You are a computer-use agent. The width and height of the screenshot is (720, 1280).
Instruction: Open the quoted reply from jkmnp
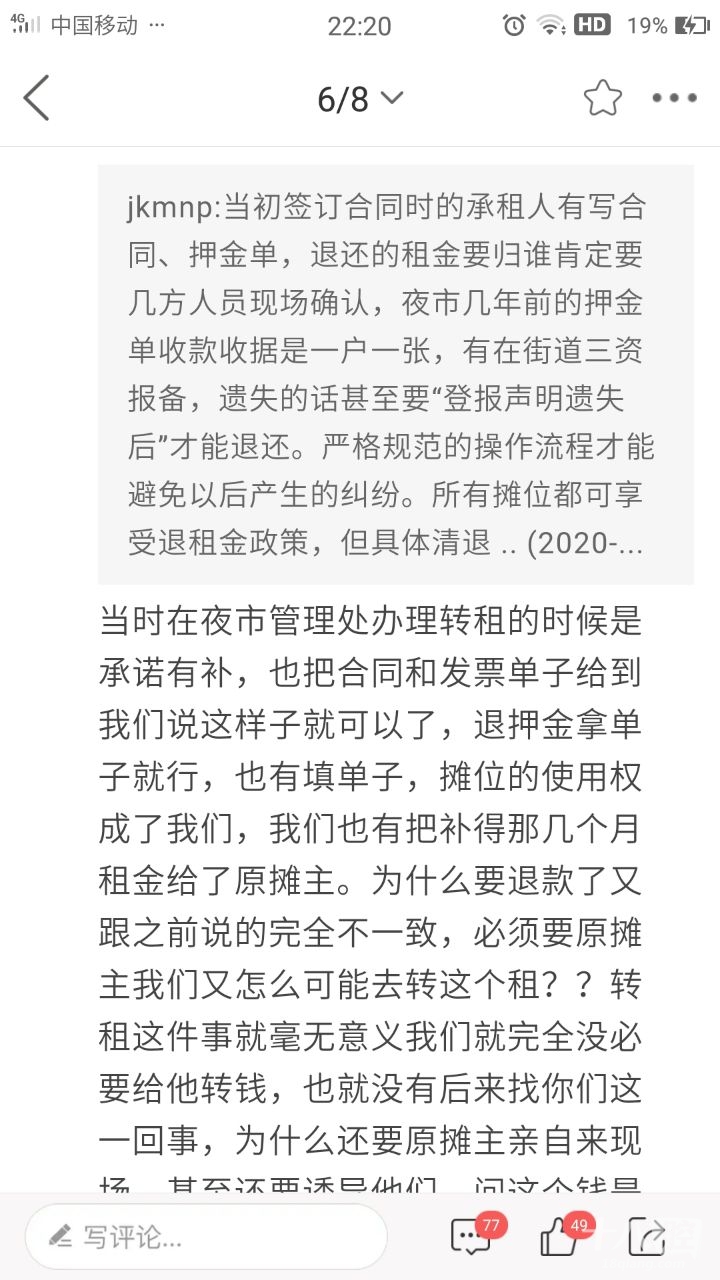coord(395,374)
